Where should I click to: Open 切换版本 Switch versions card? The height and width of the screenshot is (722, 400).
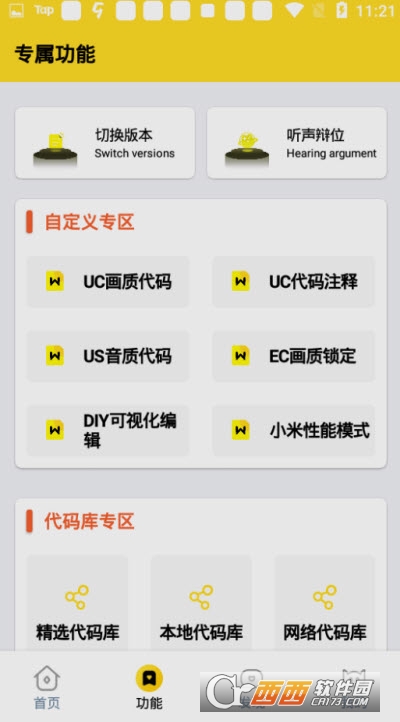coord(105,143)
